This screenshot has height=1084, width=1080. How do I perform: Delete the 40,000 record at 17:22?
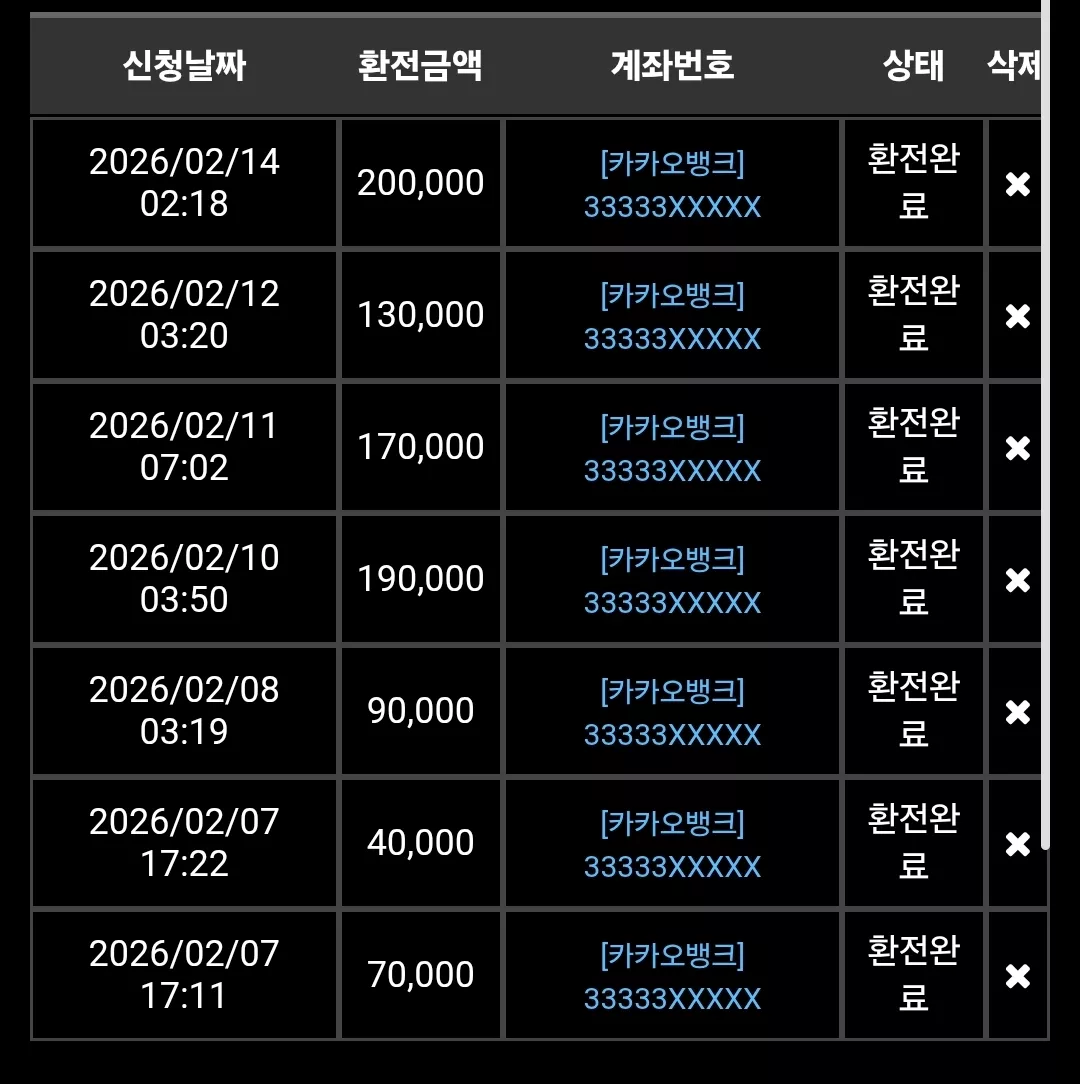[x=1017, y=844]
